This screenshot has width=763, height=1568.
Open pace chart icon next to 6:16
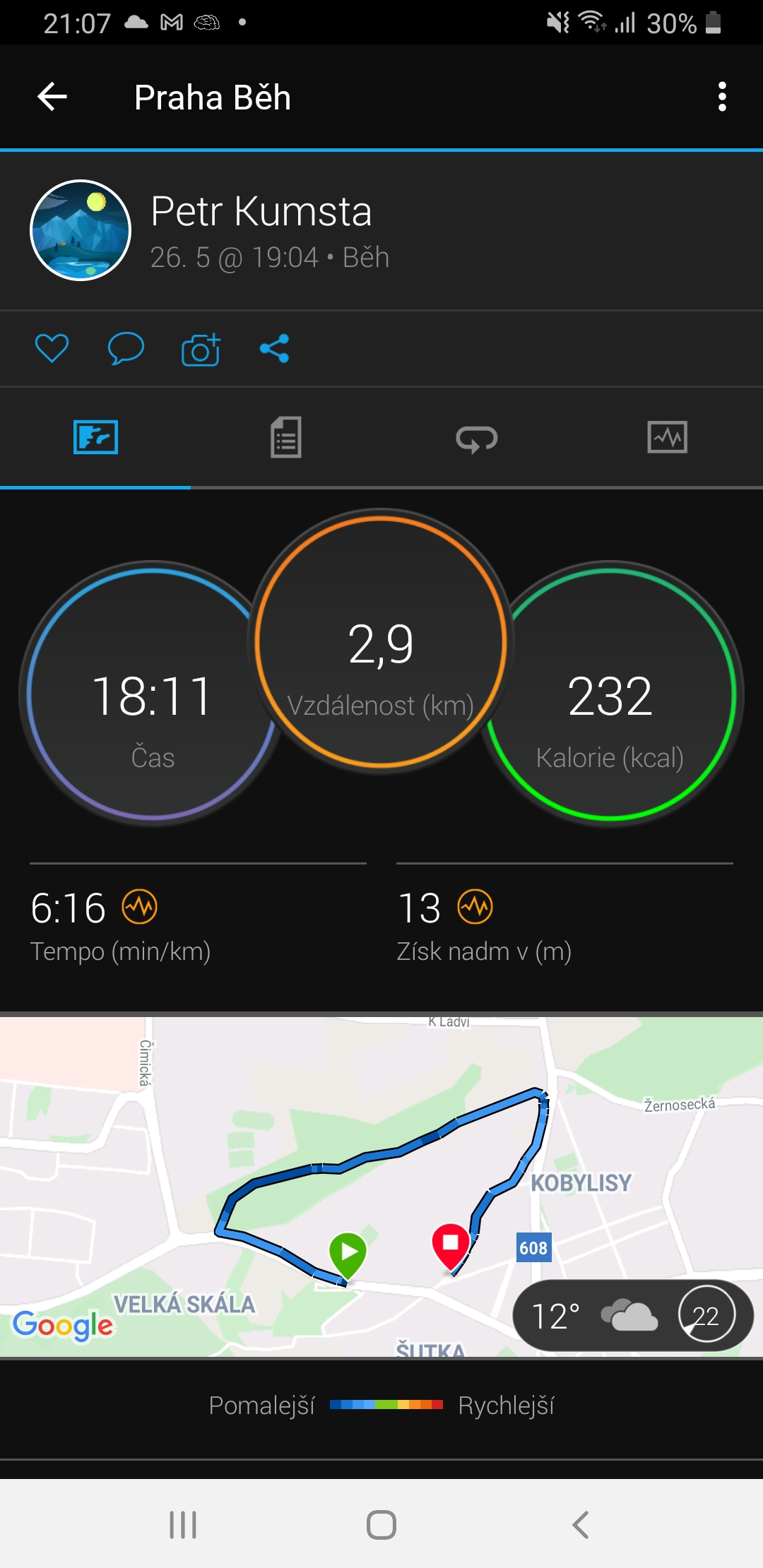coord(140,907)
